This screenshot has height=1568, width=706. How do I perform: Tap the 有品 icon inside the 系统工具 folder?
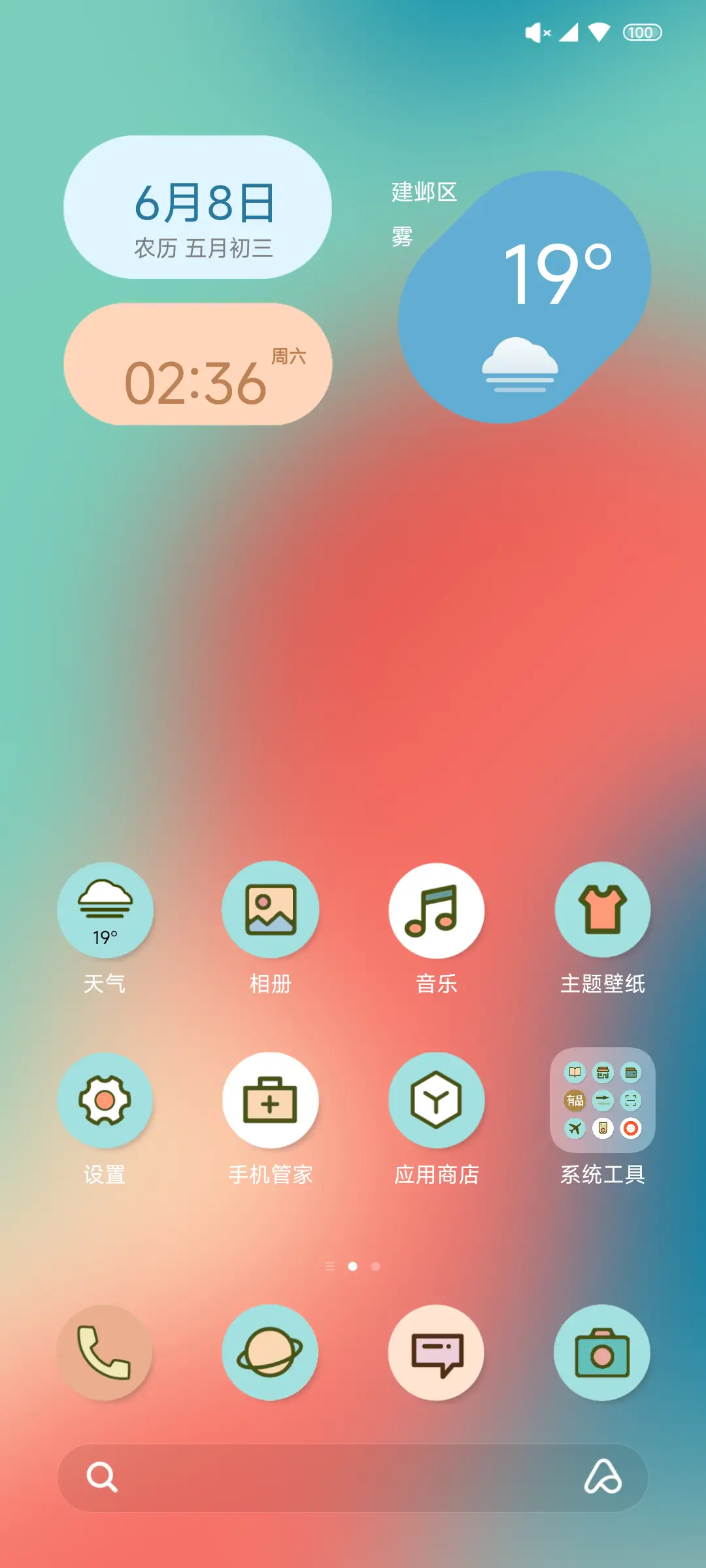point(574,1100)
